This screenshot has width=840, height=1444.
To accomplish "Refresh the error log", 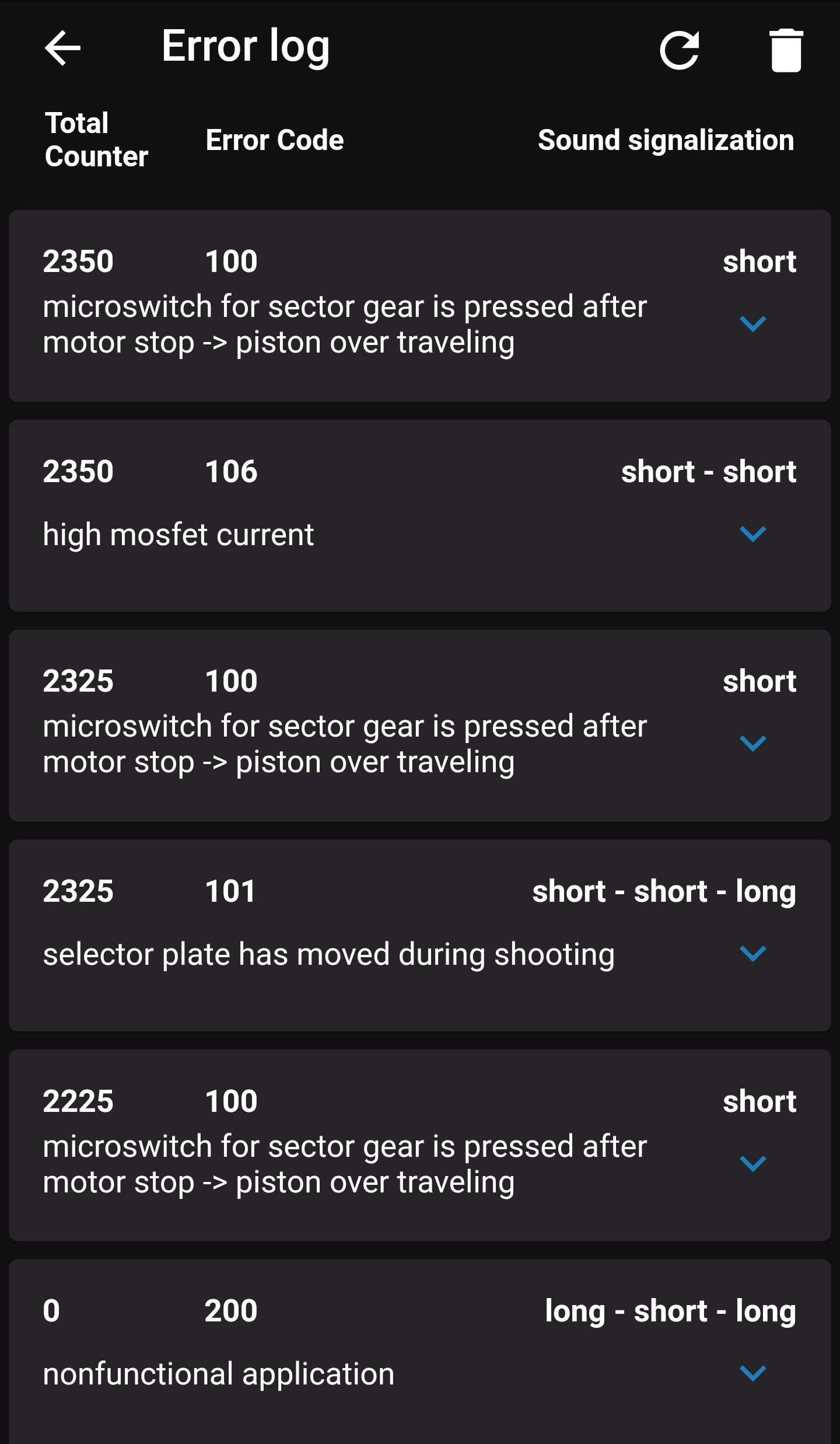I will [x=680, y=50].
